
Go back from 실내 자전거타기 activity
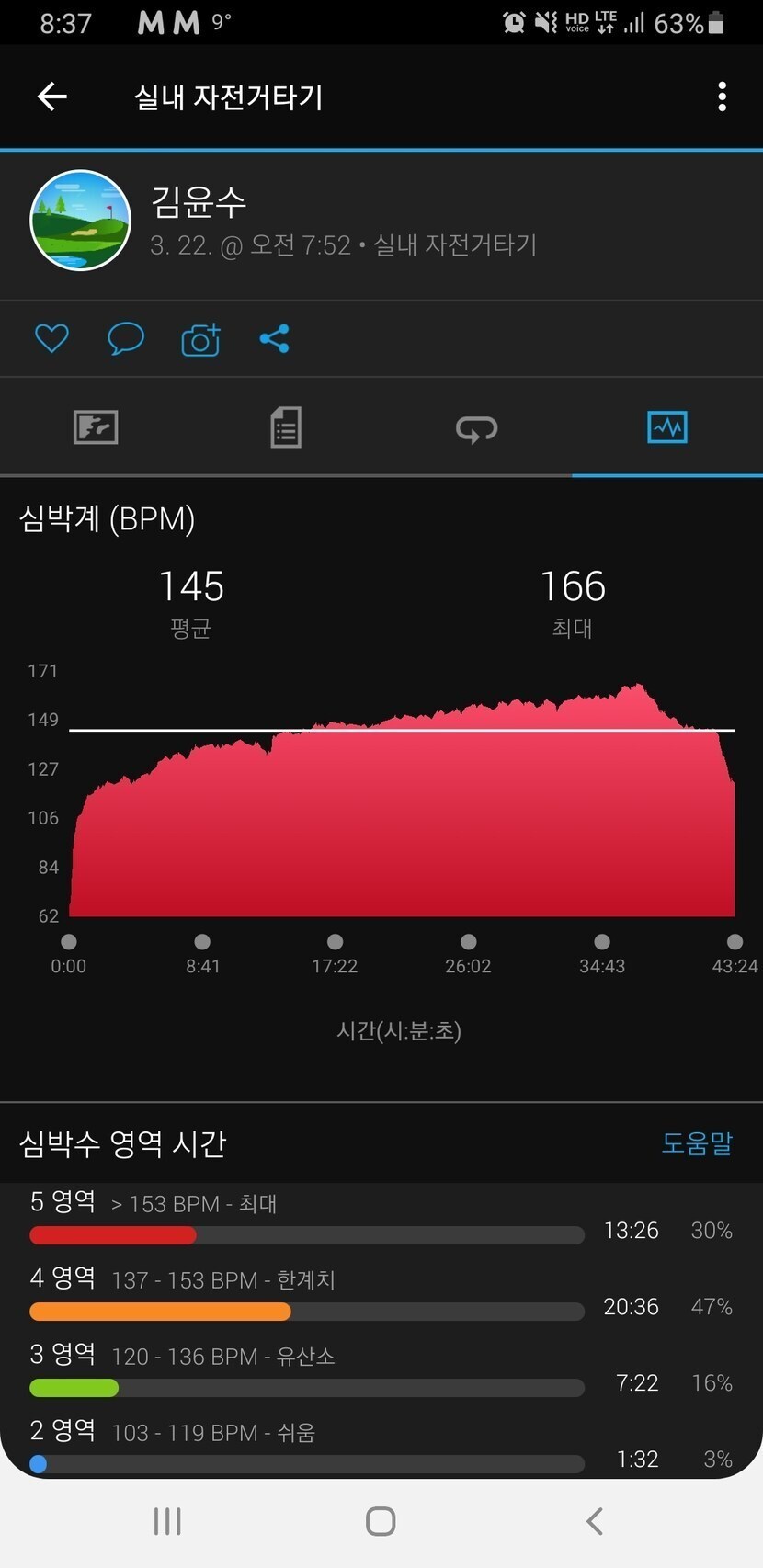52,97
